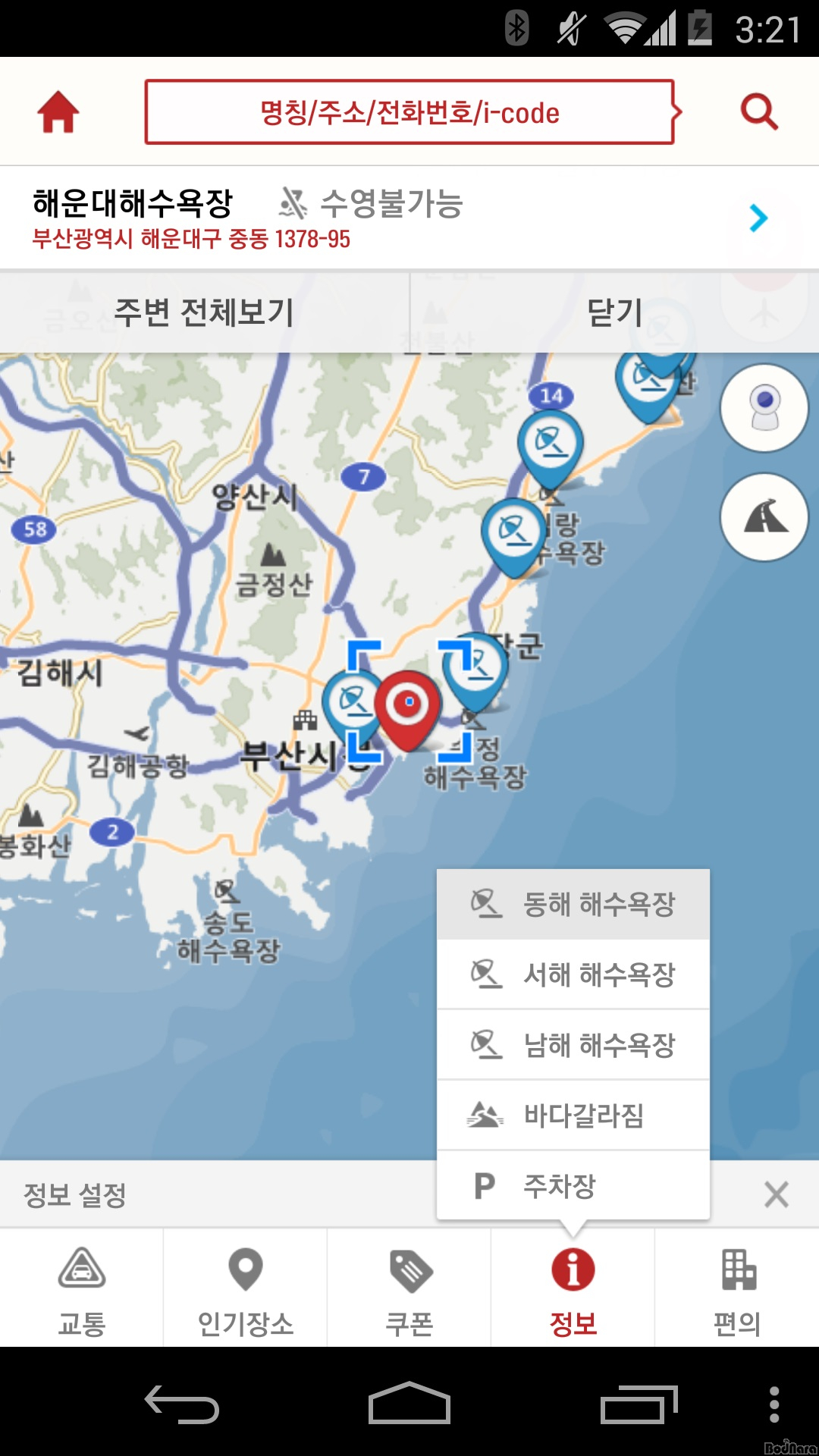Tap the magnifier search icon
Screen dimensions: 819x1456
pyautogui.click(x=759, y=112)
